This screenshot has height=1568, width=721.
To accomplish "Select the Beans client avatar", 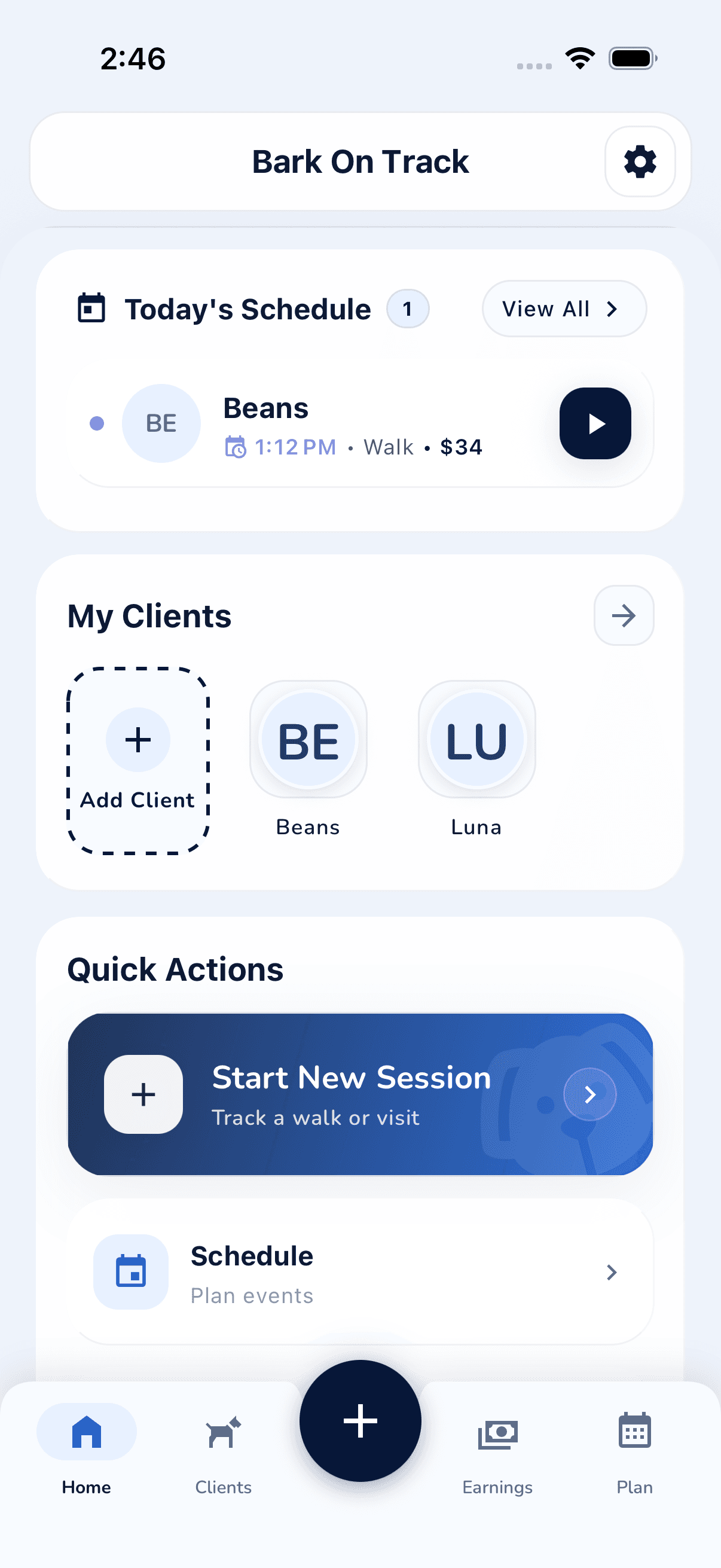I will 308,740.
